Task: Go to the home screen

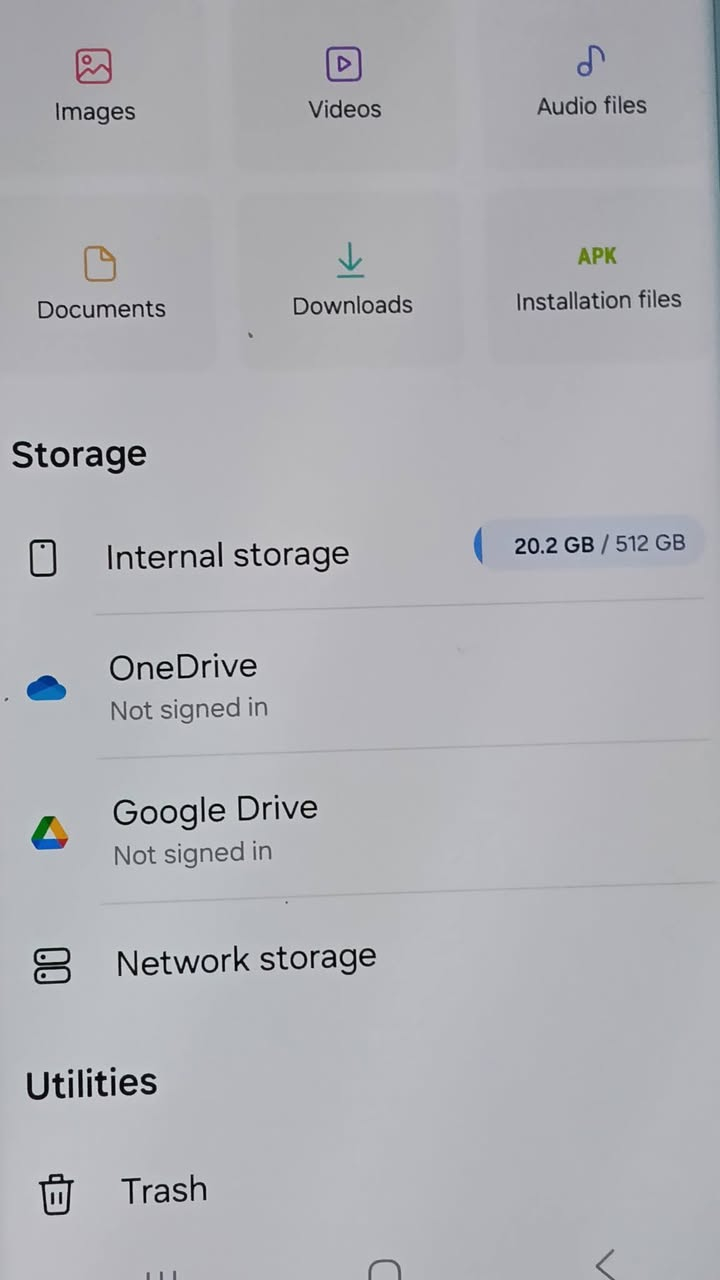Action: click(384, 1270)
